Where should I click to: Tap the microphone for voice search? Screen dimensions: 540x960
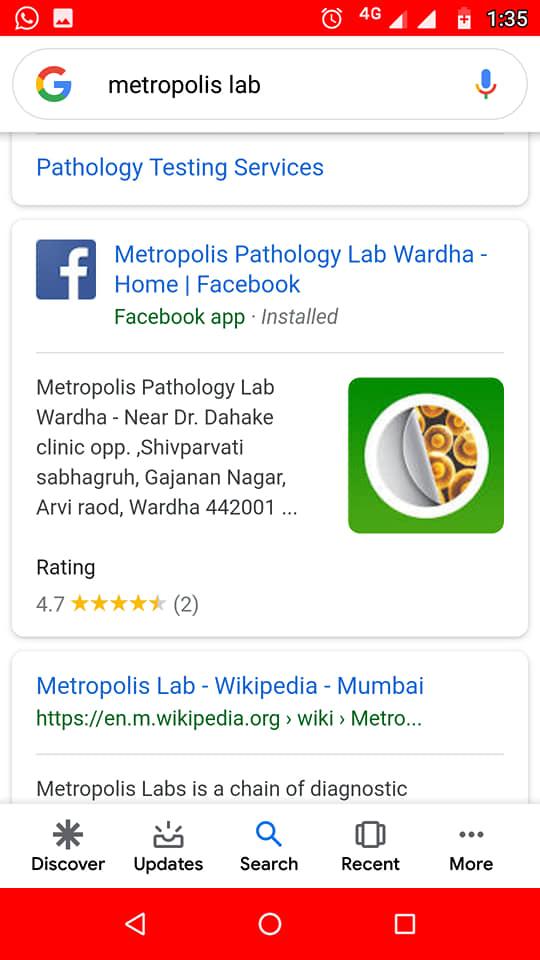[x=486, y=84]
